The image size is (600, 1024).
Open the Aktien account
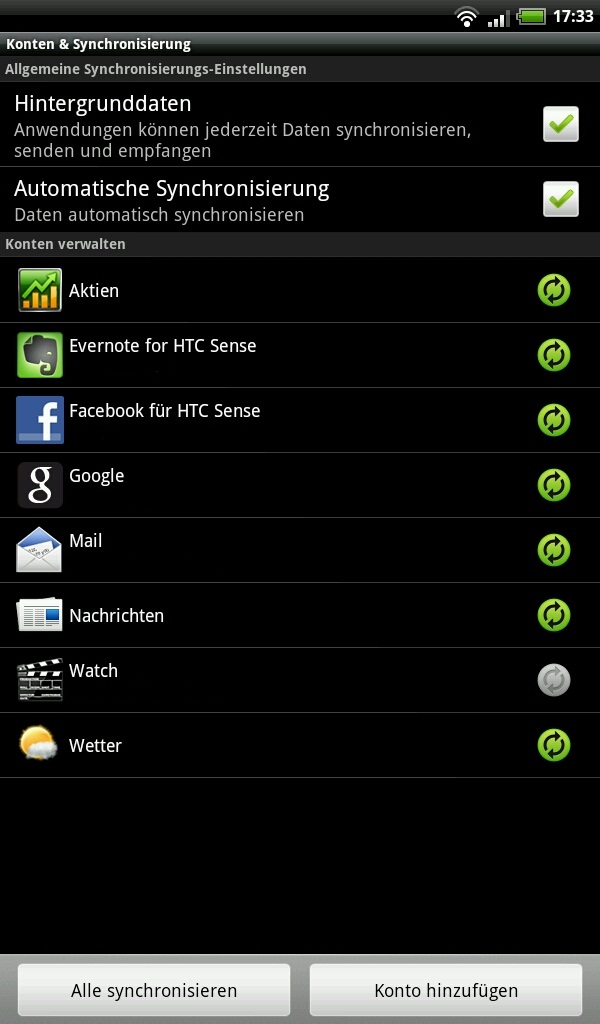(300, 290)
